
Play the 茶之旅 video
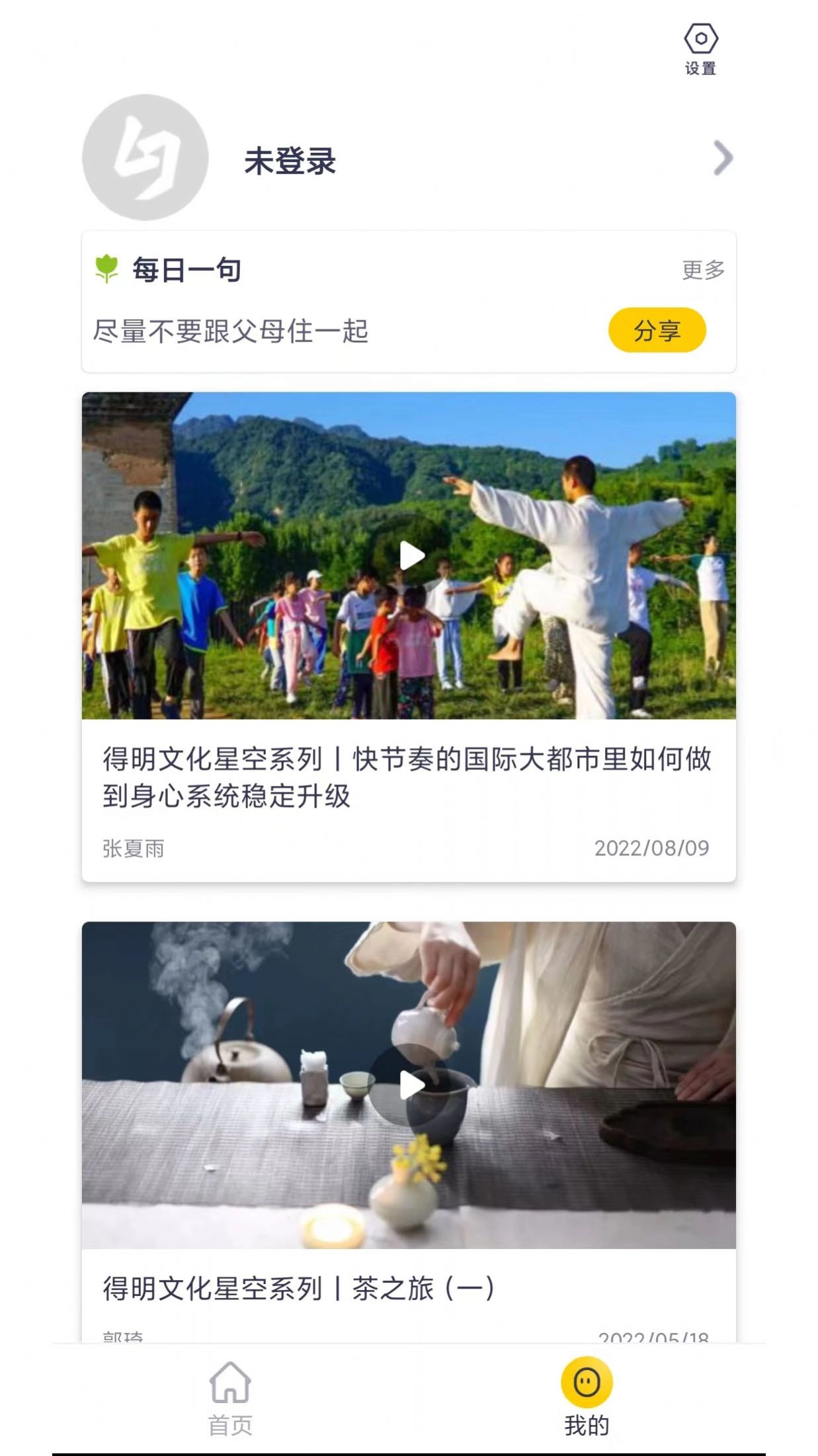tap(411, 1085)
